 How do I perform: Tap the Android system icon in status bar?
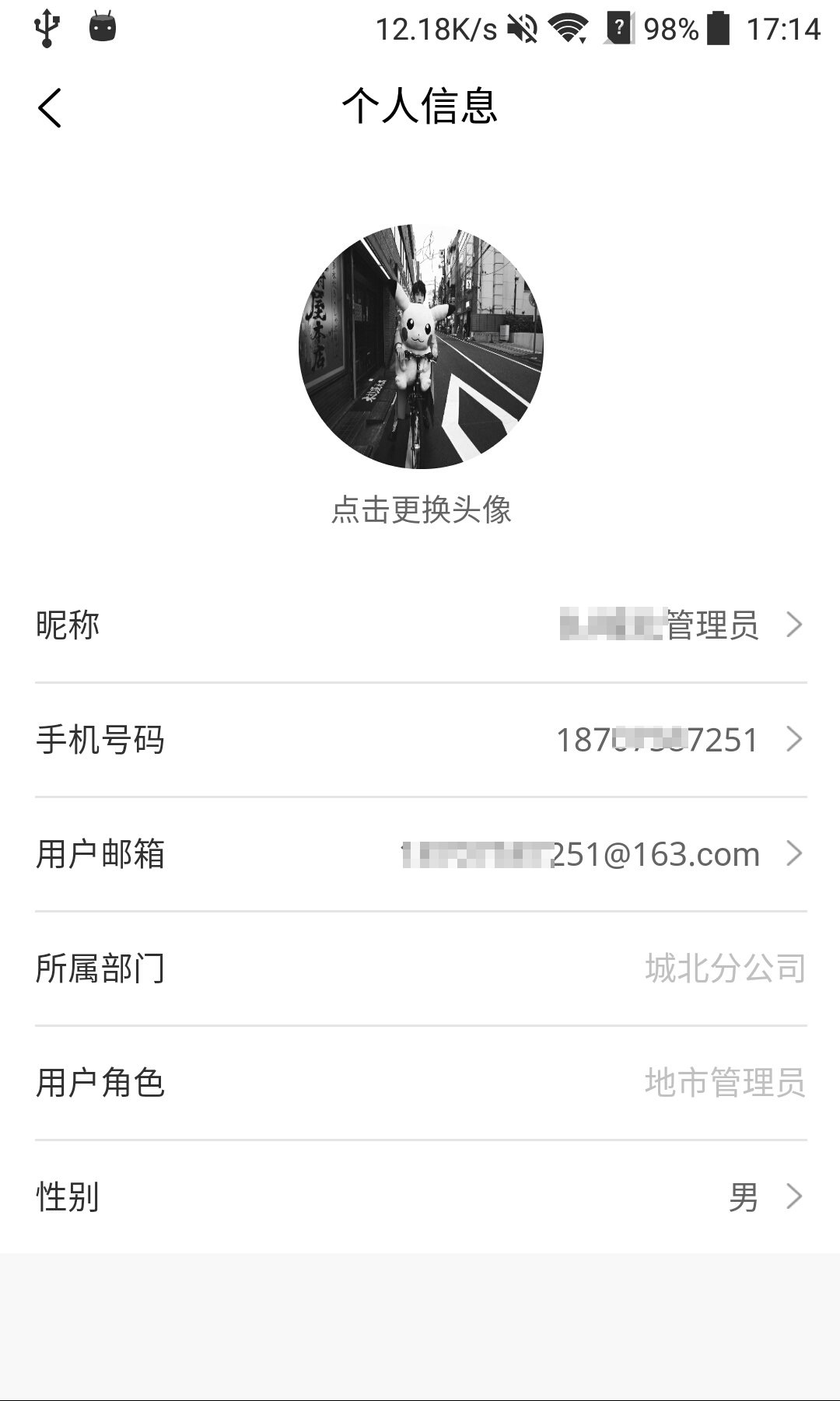click(x=101, y=28)
